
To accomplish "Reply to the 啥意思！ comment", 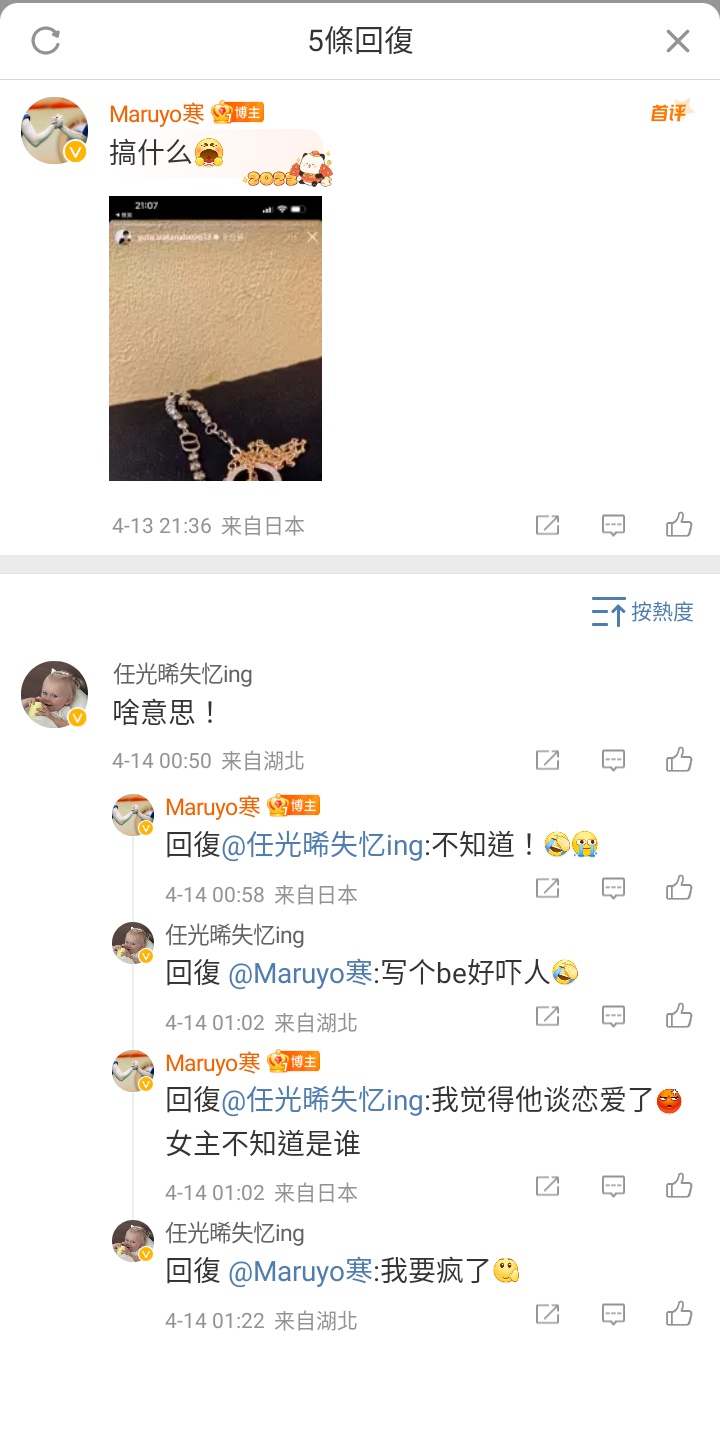I will click(613, 760).
